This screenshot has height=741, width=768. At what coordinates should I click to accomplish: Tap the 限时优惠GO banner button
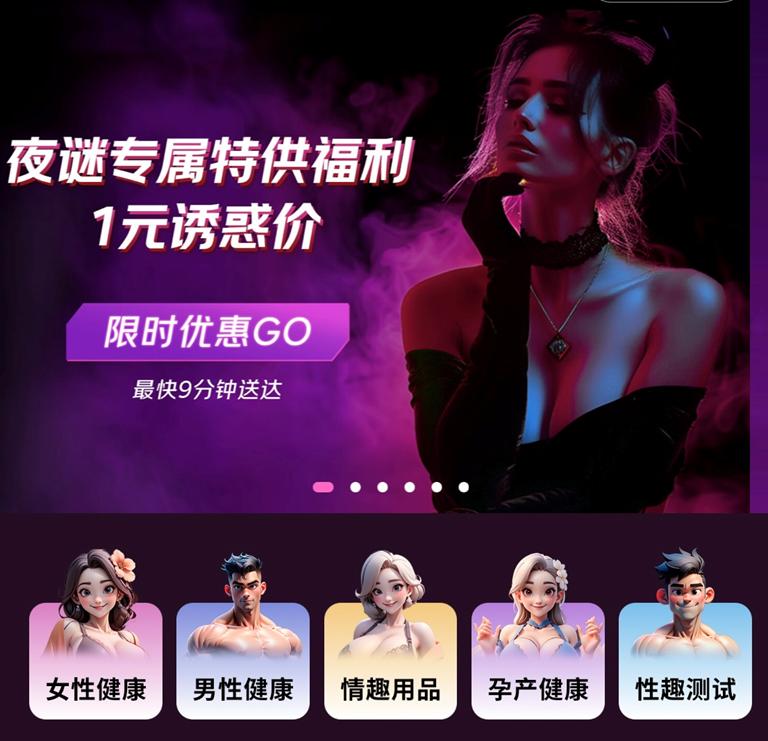point(207,332)
